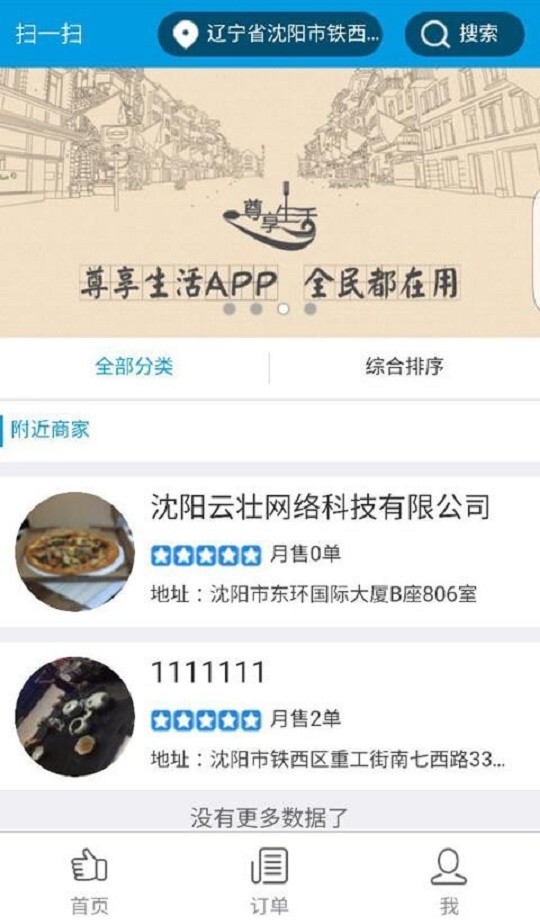This screenshot has width=540, height=924.
Task: Tap the 尊享生活APP promo banner
Action: (x=270, y=202)
